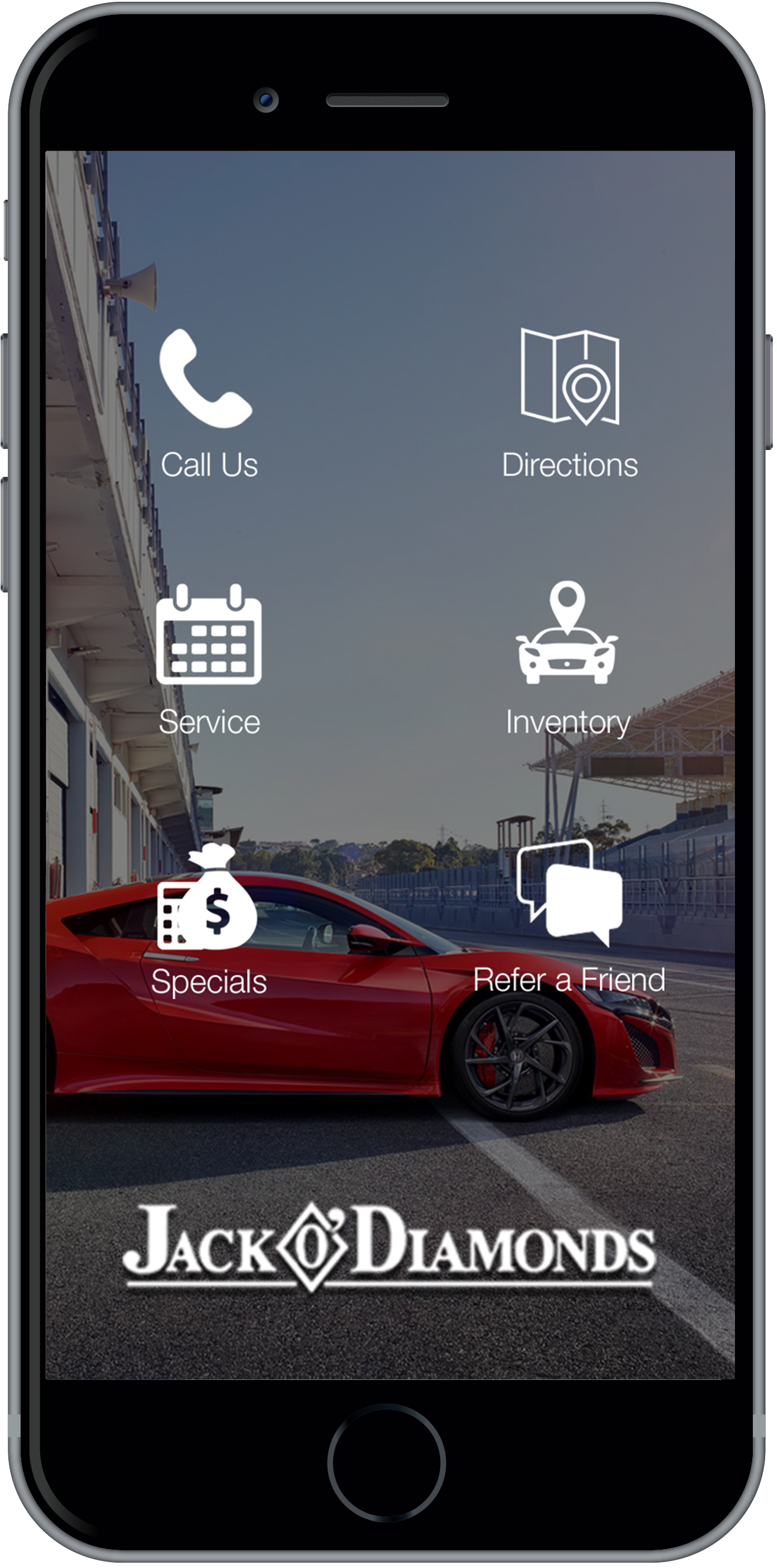Viewport: 777px width, 1568px height.
Task: Tap the Call Us phone icon
Action: click(x=206, y=380)
